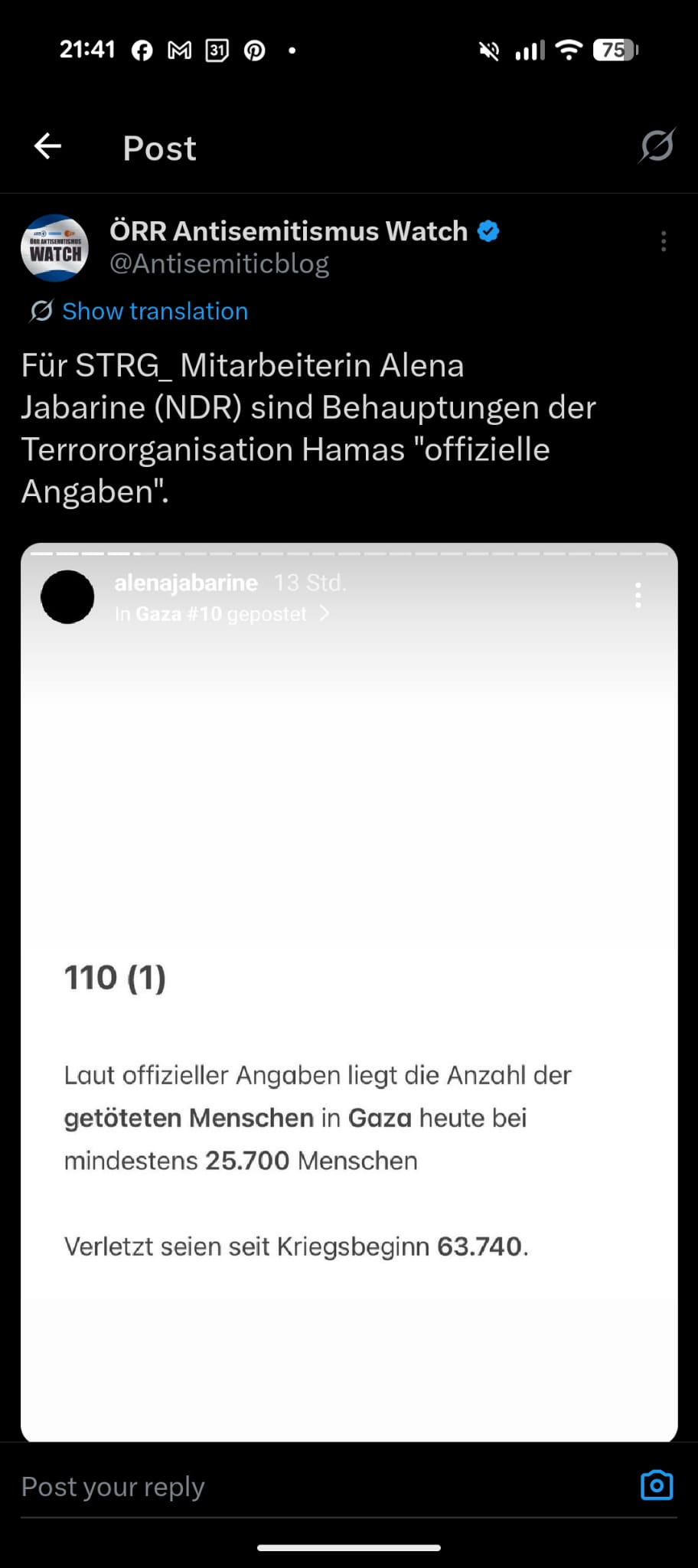View the @Antisemiticblog account name
The height and width of the screenshot is (1568, 698).
tap(219, 263)
